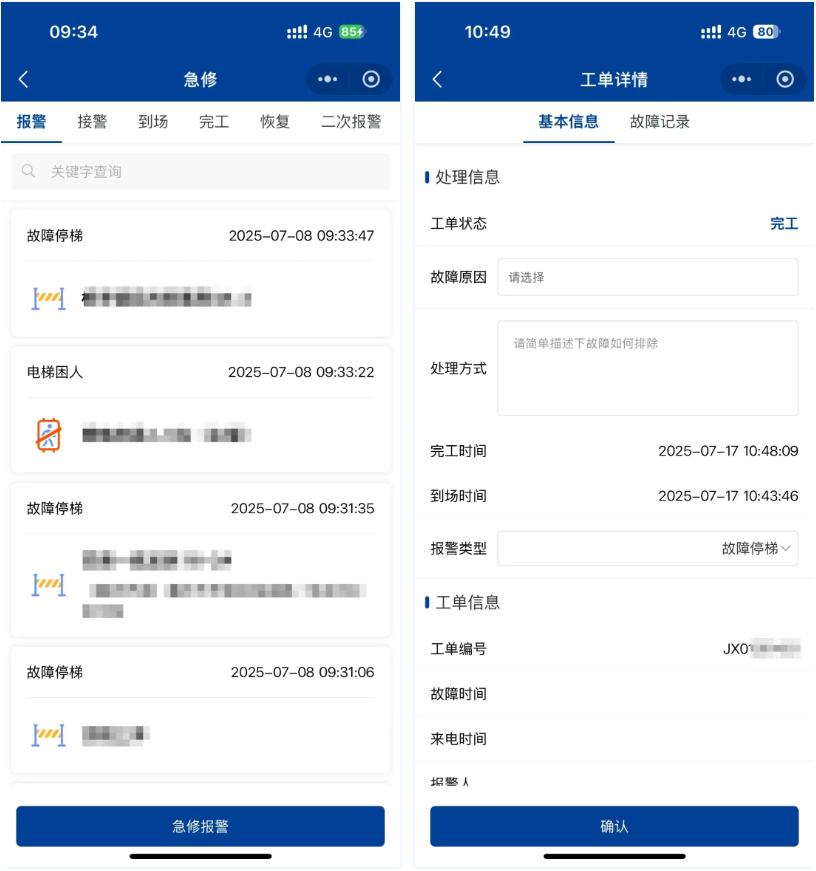This screenshot has height=871, width=816.
Task: Open the 故障停梯 alarm from 09:31:35
Action: coord(200,560)
